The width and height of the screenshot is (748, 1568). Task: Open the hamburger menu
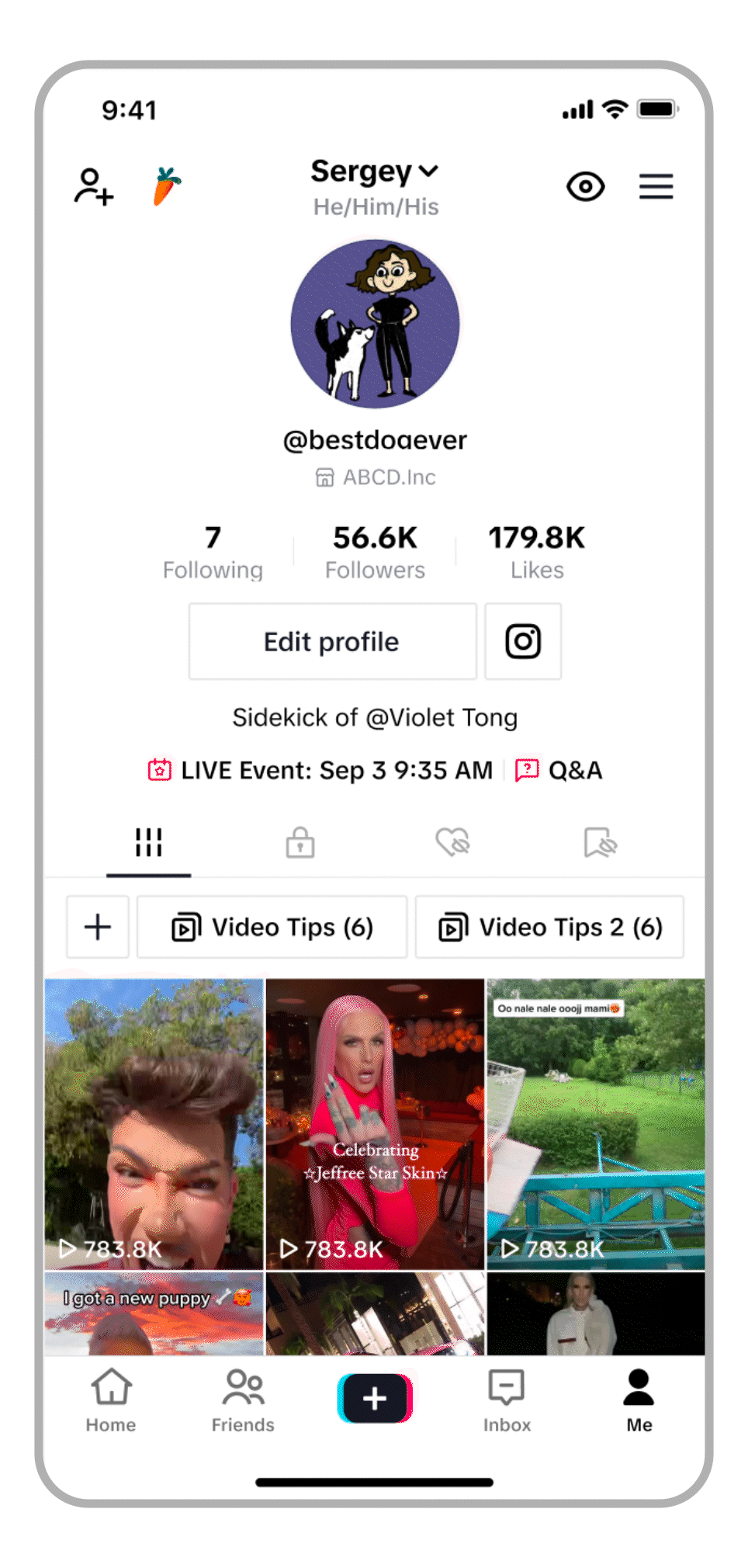[x=656, y=186]
